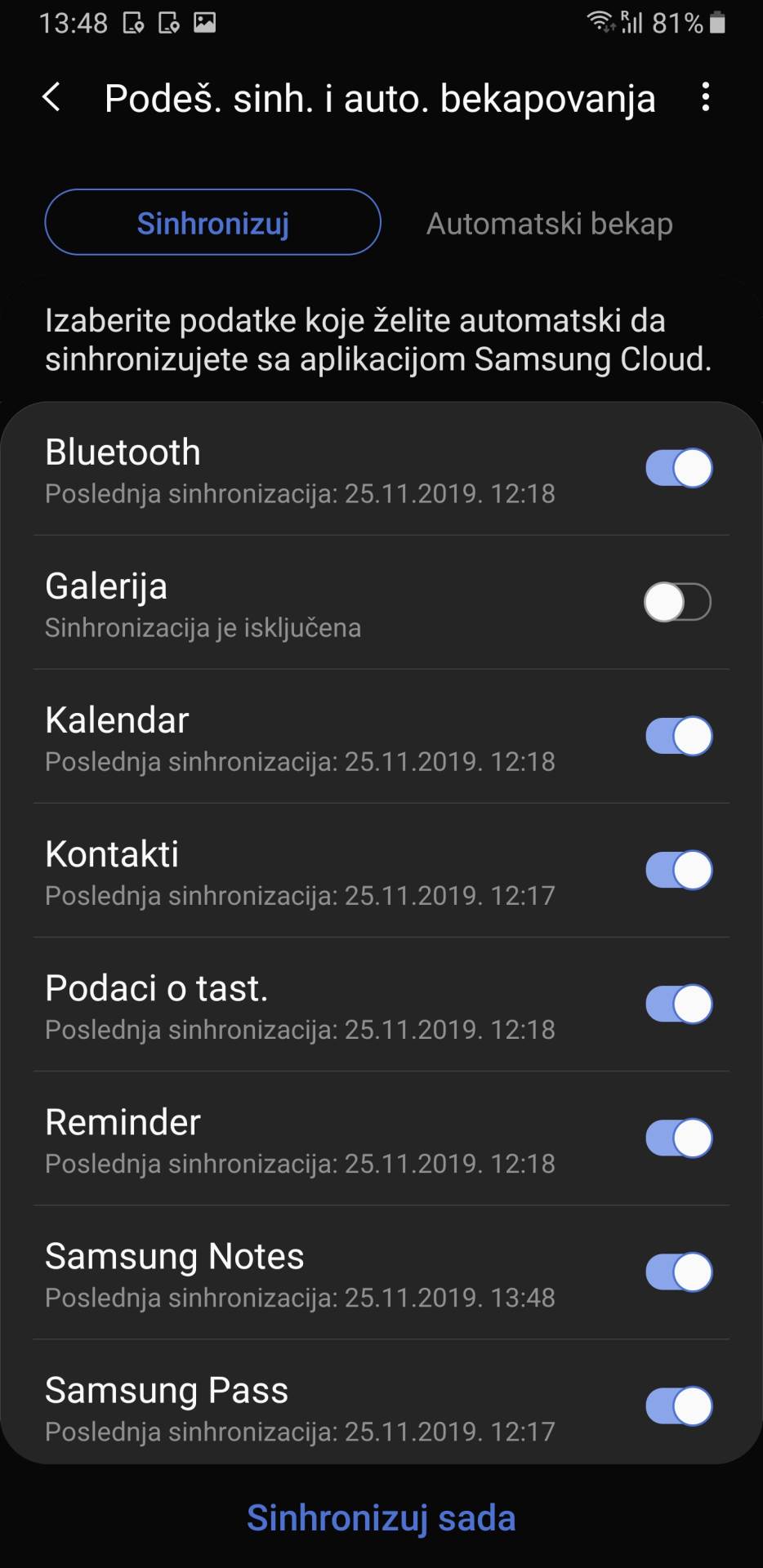The height and width of the screenshot is (1568, 763).
Task: Switch to the Automatski bekap tab
Action: [x=549, y=223]
